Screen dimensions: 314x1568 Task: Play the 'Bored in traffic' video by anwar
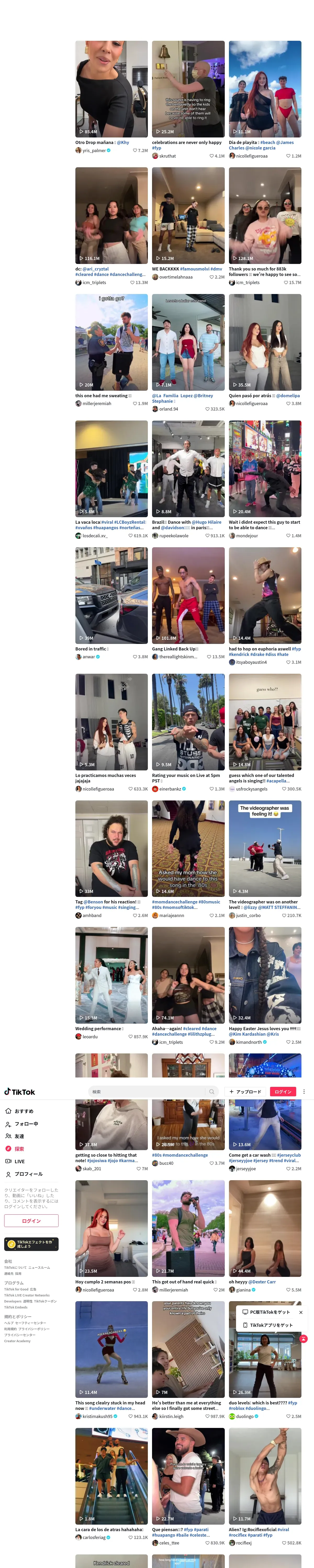coord(111,595)
